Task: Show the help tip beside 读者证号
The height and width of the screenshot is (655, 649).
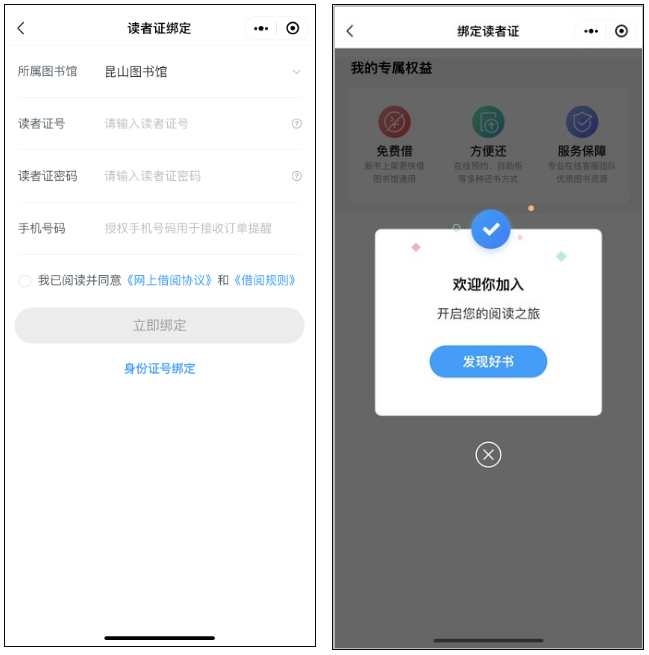Action: click(296, 124)
